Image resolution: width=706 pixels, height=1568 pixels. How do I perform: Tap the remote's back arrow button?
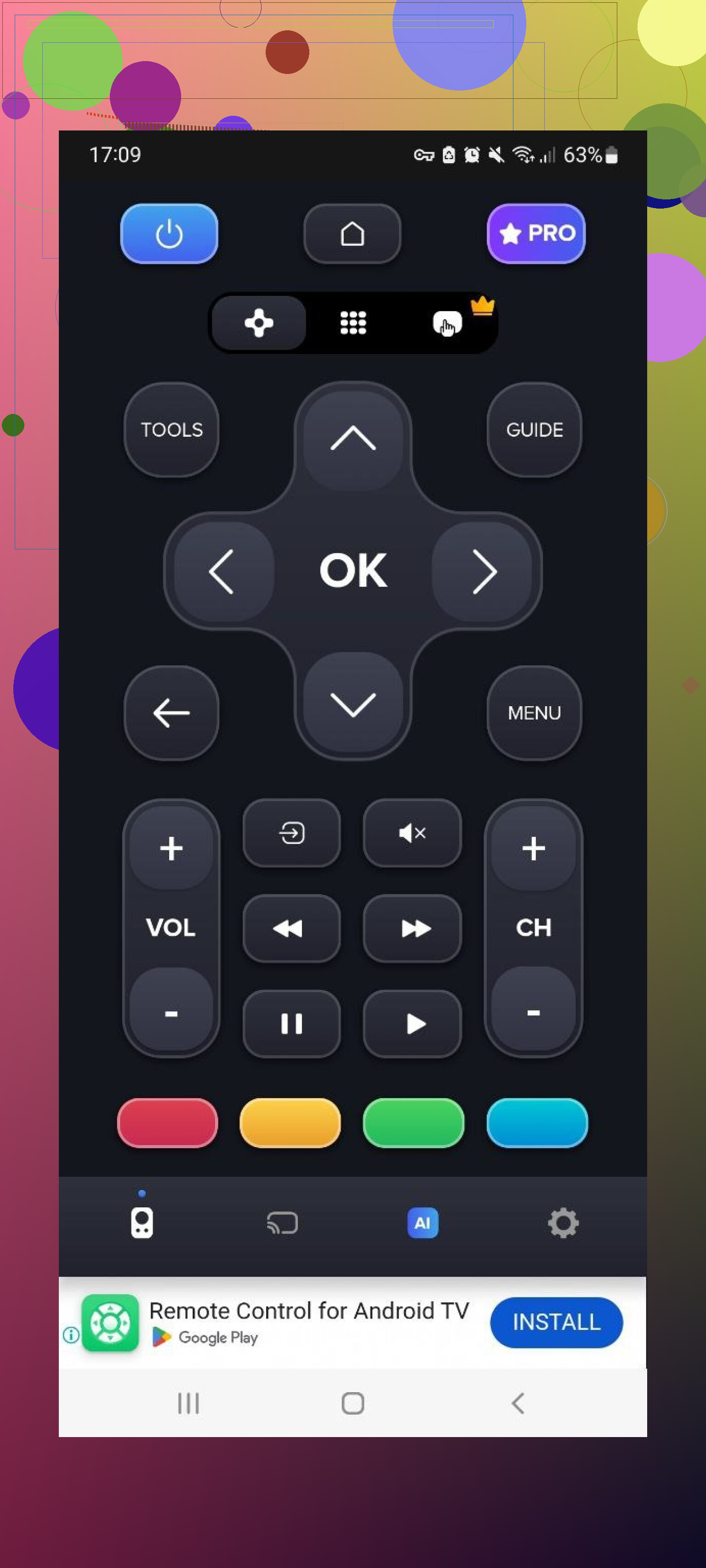click(x=171, y=713)
